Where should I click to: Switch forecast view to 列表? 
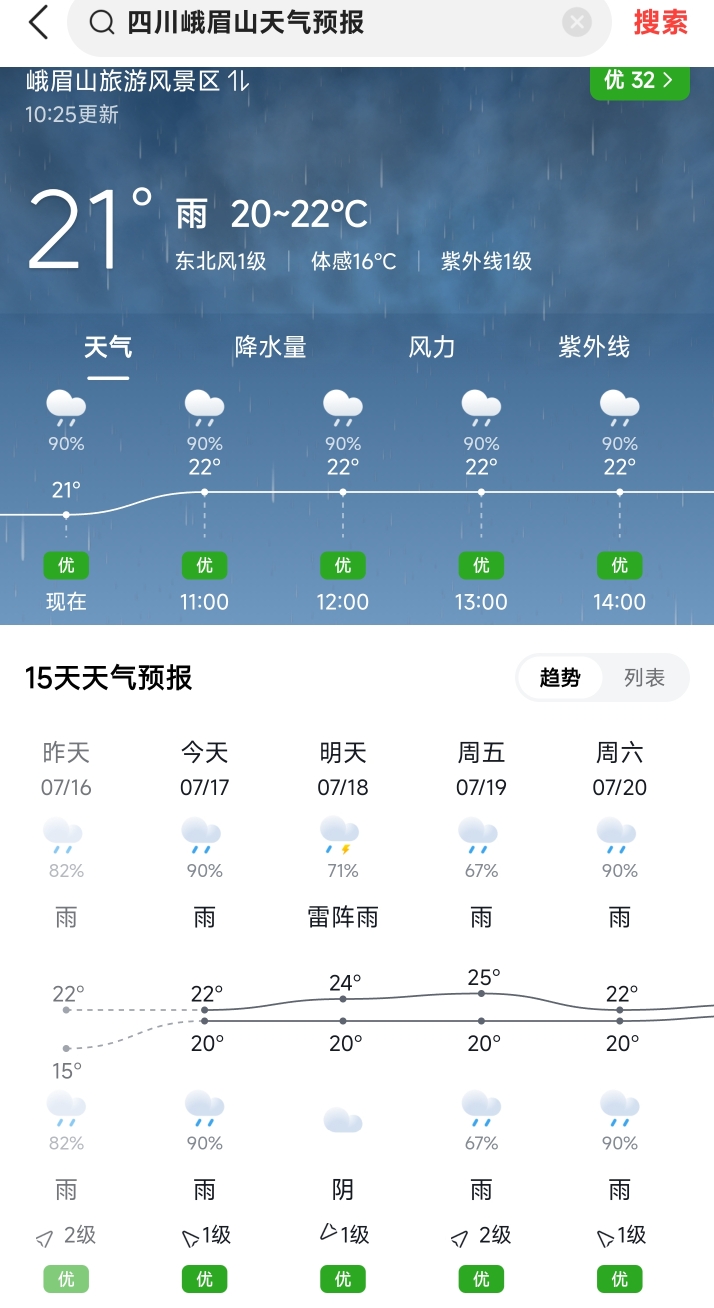click(x=644, y=678)
